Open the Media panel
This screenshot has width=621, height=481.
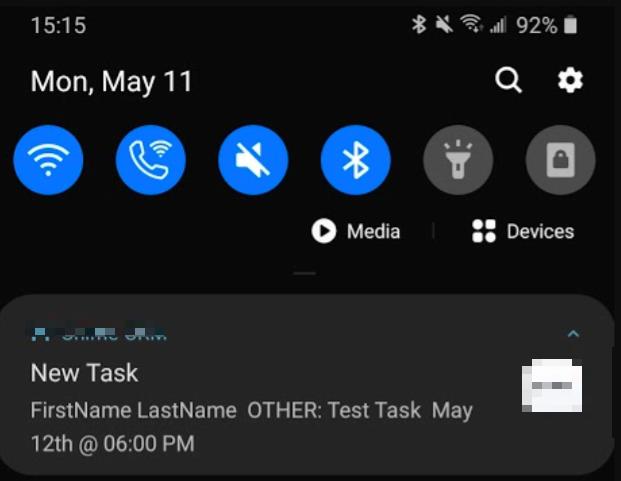[356, 231]
